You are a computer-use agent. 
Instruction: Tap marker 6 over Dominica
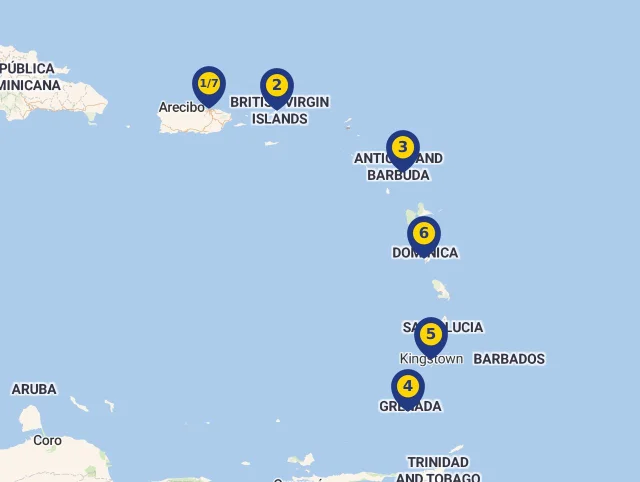coord(424,234)
